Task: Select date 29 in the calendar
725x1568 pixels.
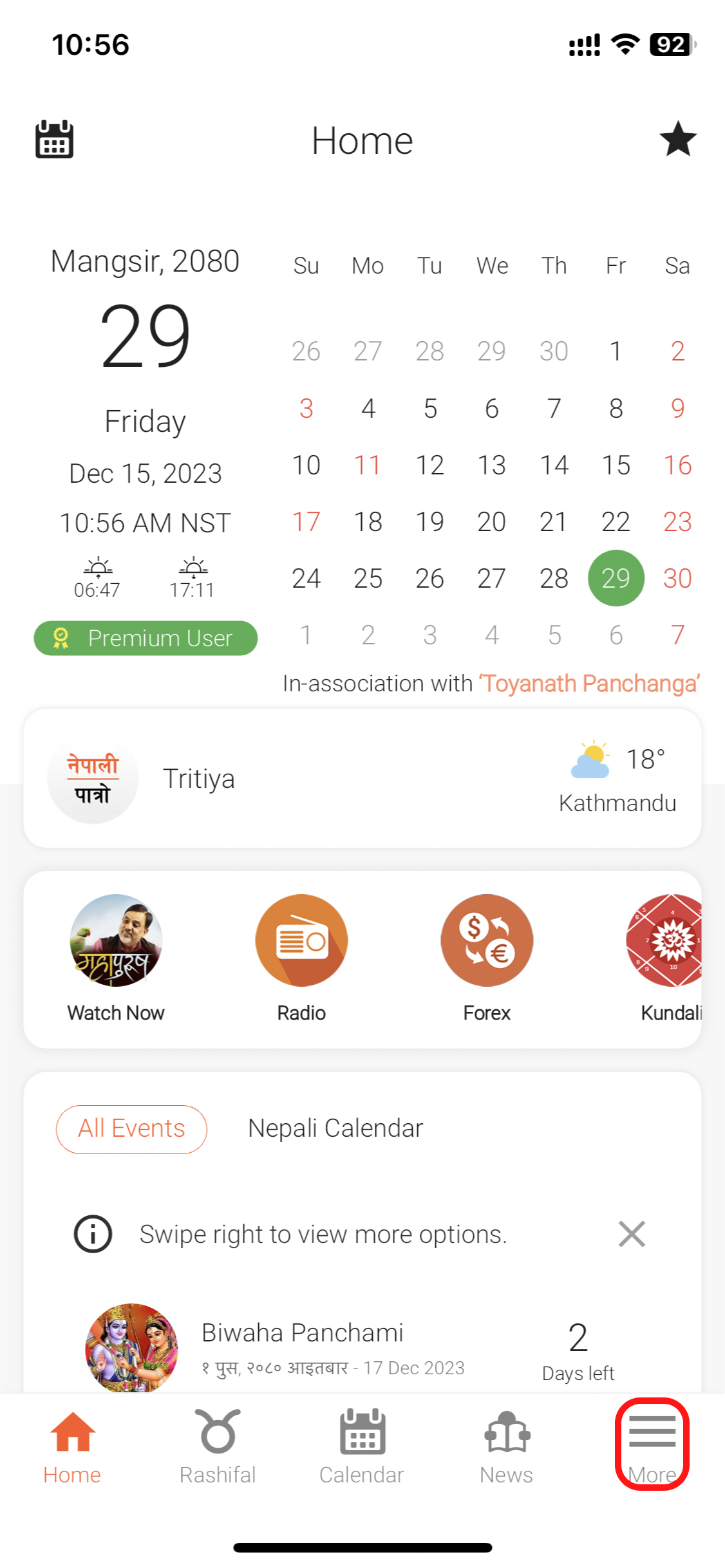Action: [616, 578]
